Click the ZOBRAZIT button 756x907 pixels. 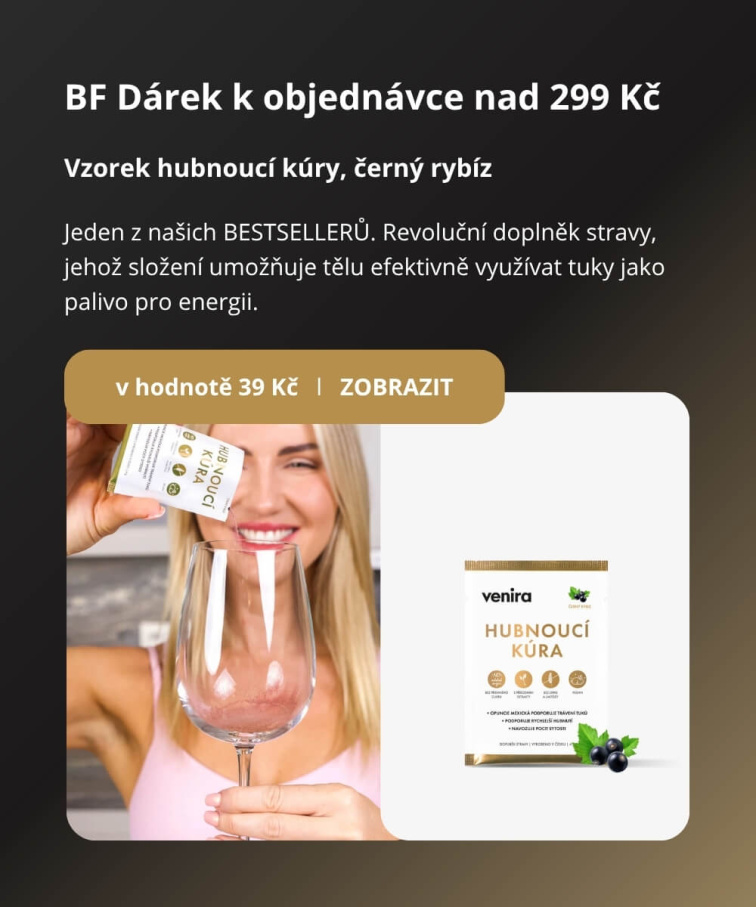click(x=396, y=384)
